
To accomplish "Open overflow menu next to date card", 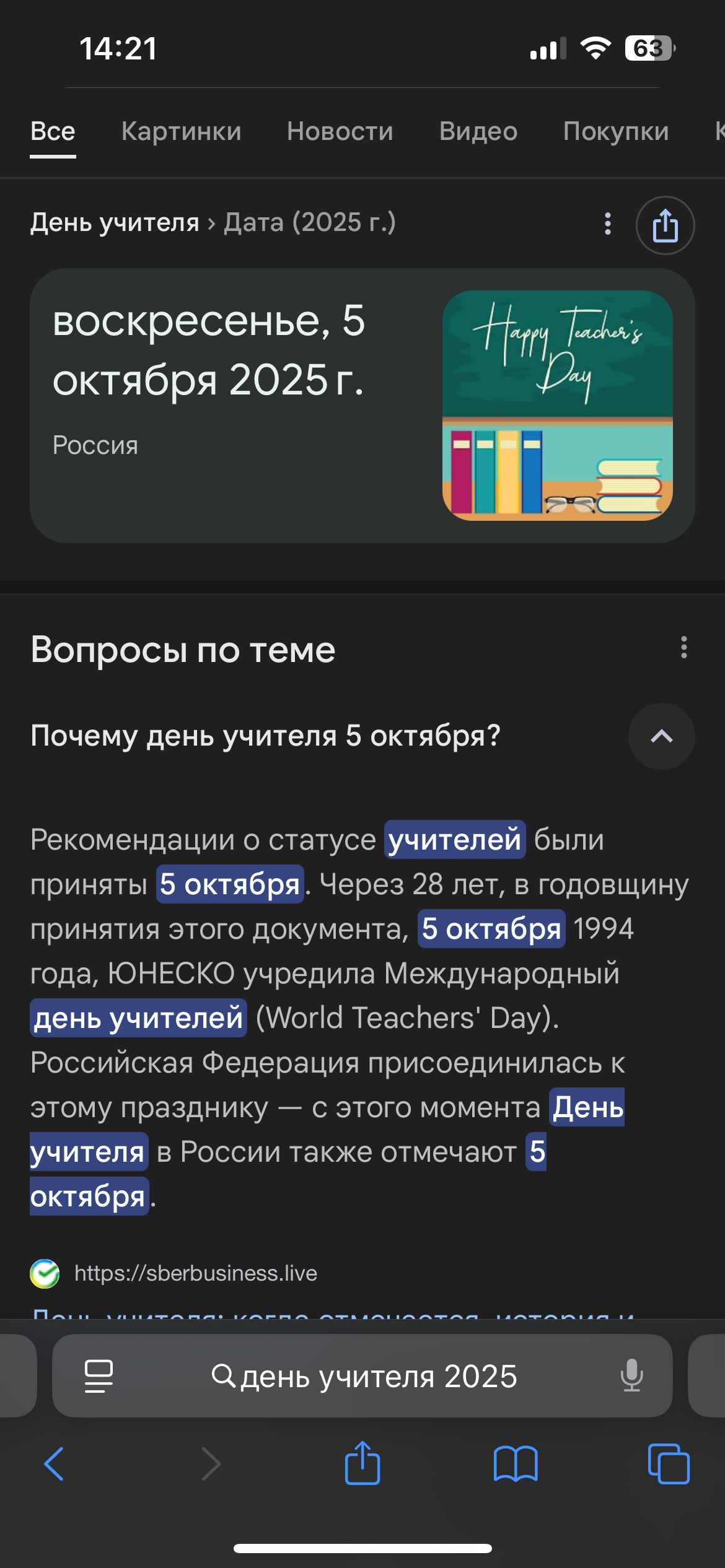I will [608, 224].
